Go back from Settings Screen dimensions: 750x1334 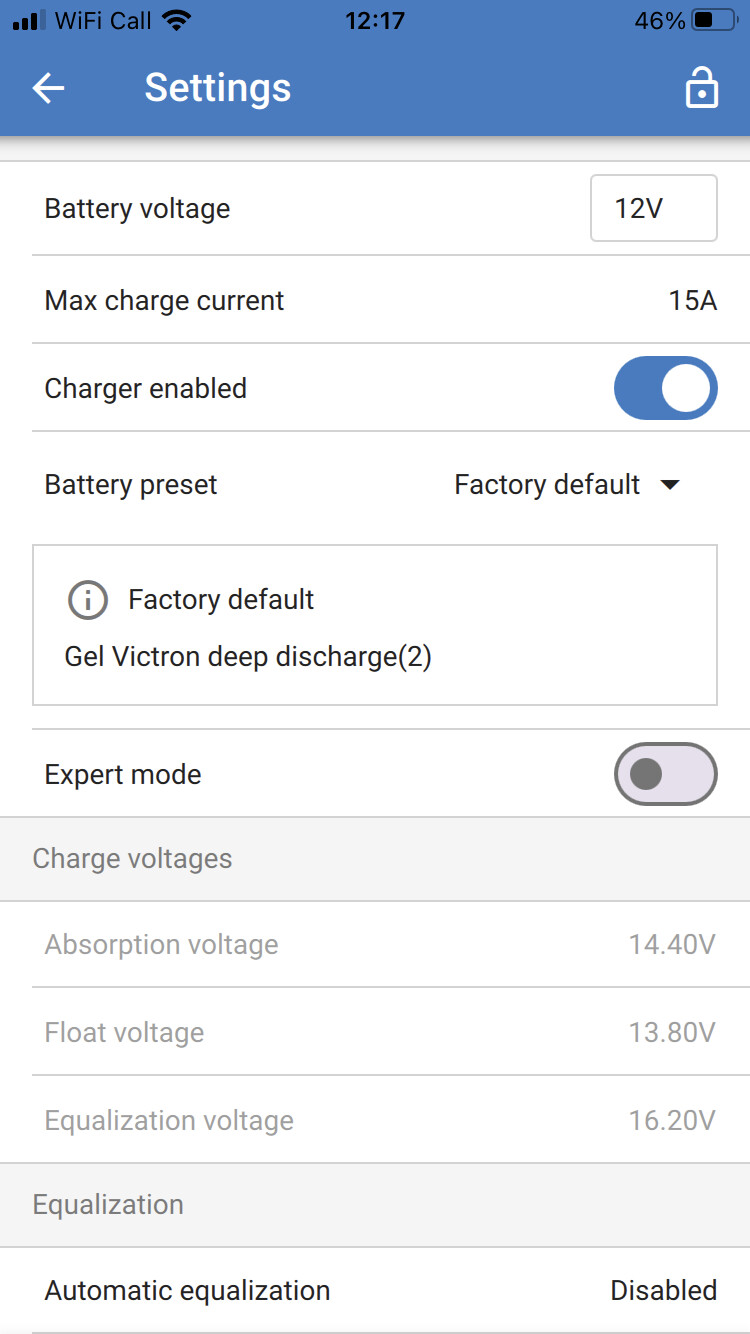point(48,88)
